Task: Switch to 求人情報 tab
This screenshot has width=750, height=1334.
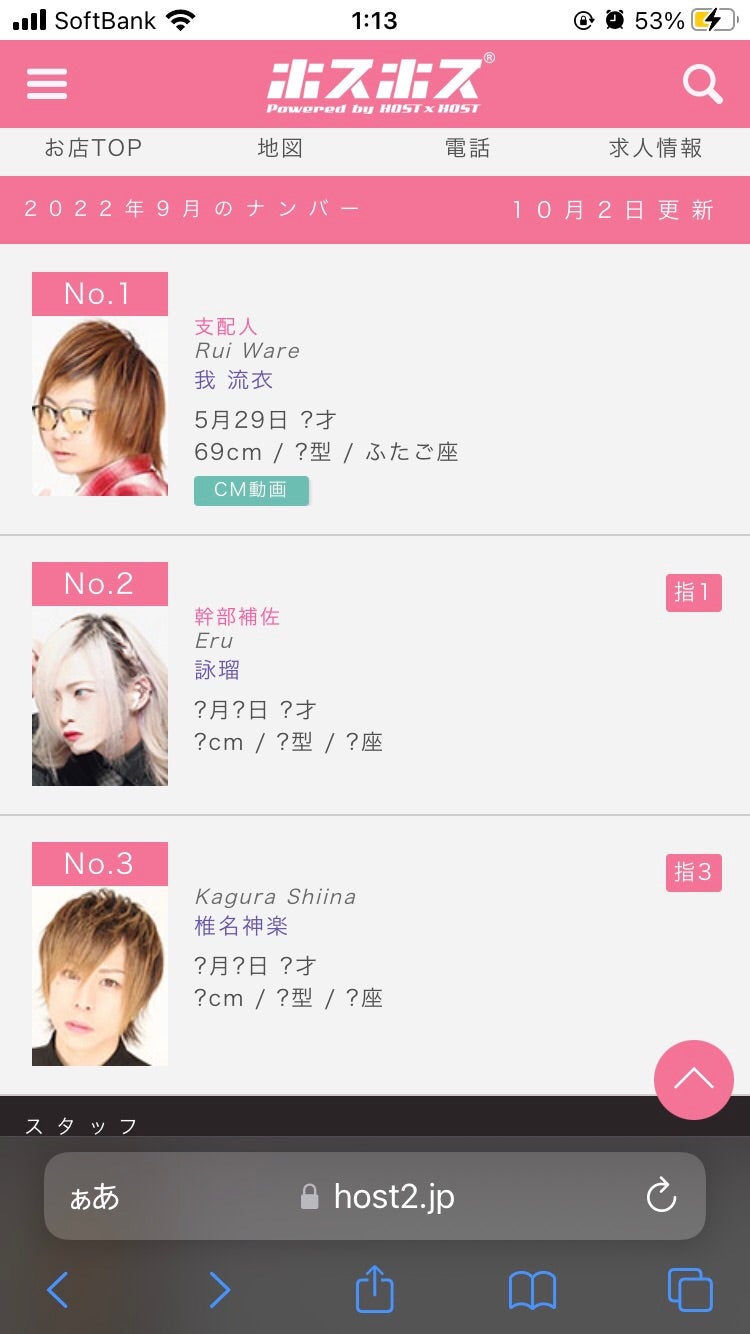Action: pos(655,149)
